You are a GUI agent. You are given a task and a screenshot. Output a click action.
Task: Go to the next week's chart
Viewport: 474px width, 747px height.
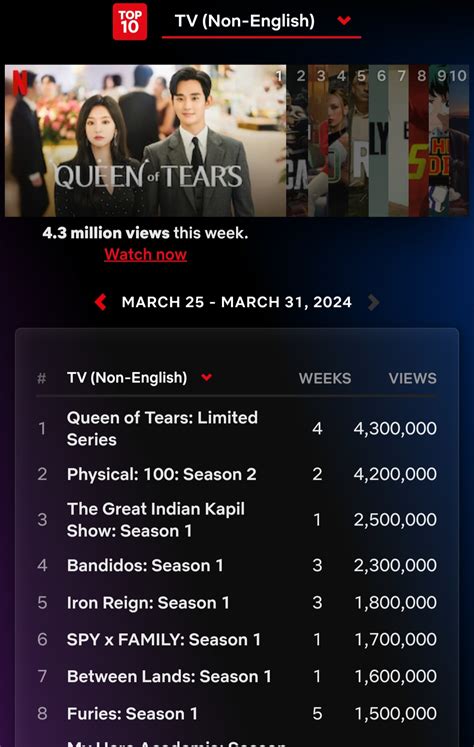point(373,302)
